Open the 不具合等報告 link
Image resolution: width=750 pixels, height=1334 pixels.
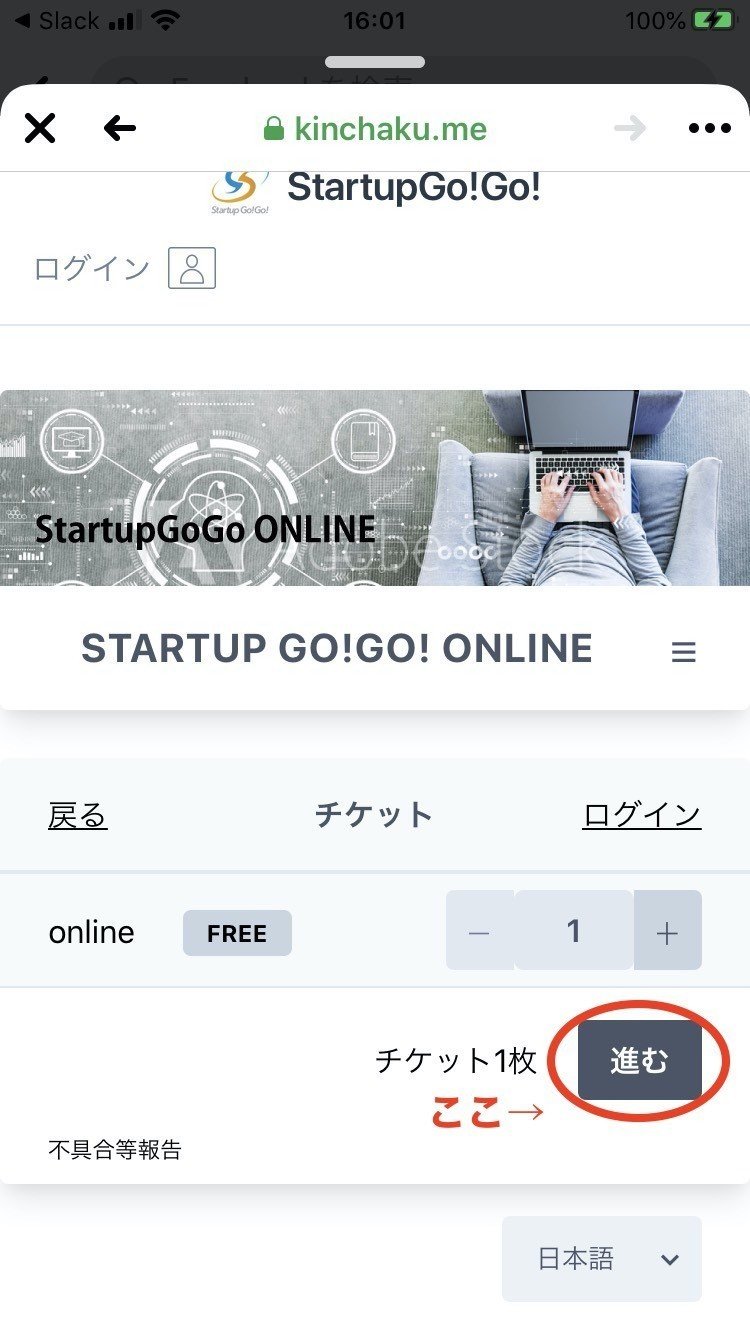(115, 1149)
